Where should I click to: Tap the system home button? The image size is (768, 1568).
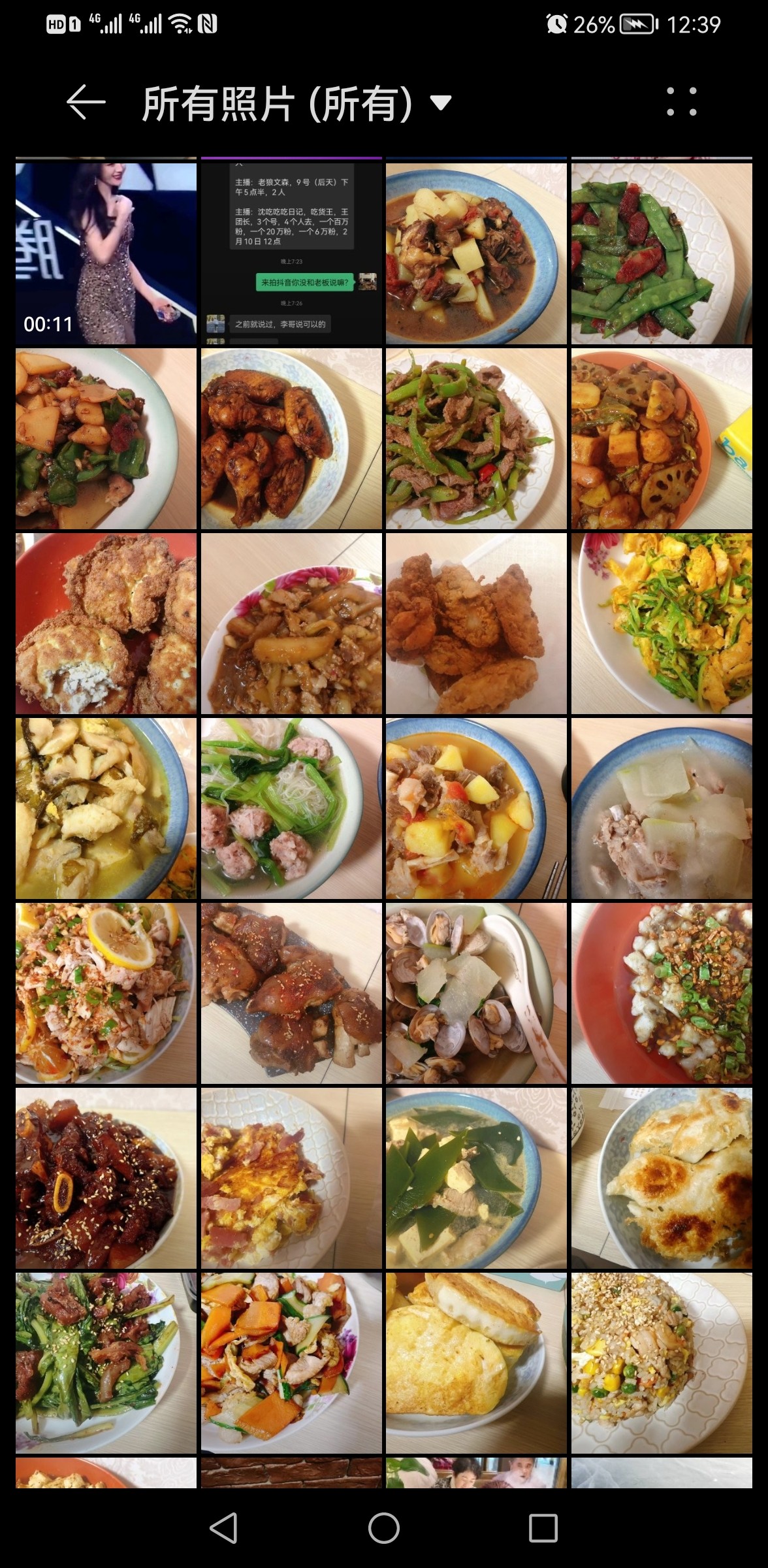(x=384, y=1528)
